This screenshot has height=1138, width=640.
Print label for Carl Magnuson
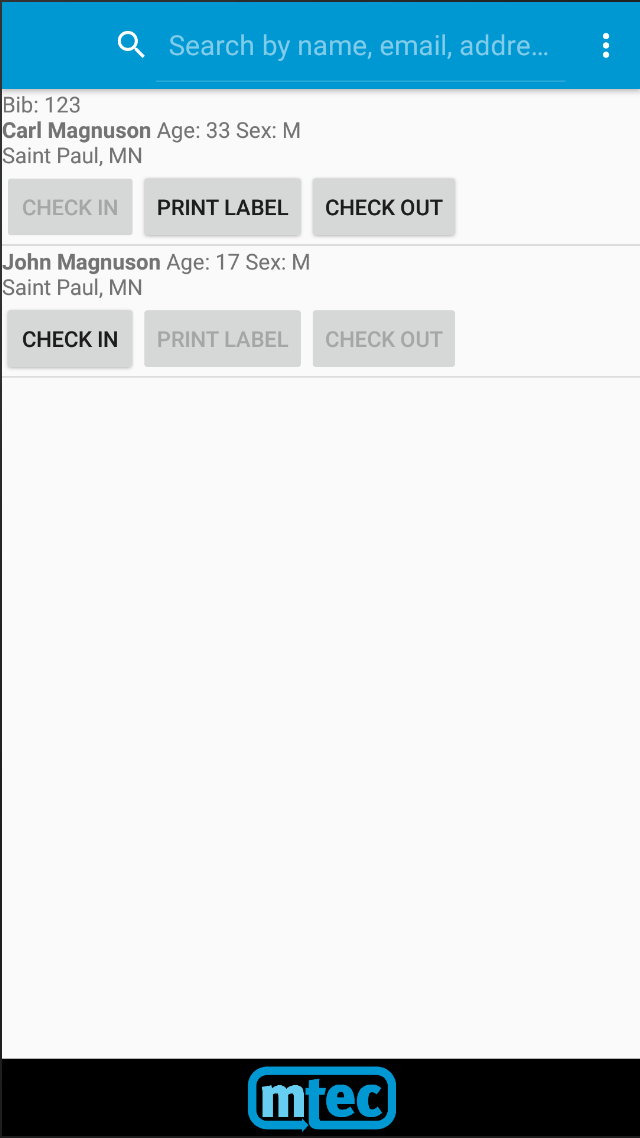click(222, 208)
